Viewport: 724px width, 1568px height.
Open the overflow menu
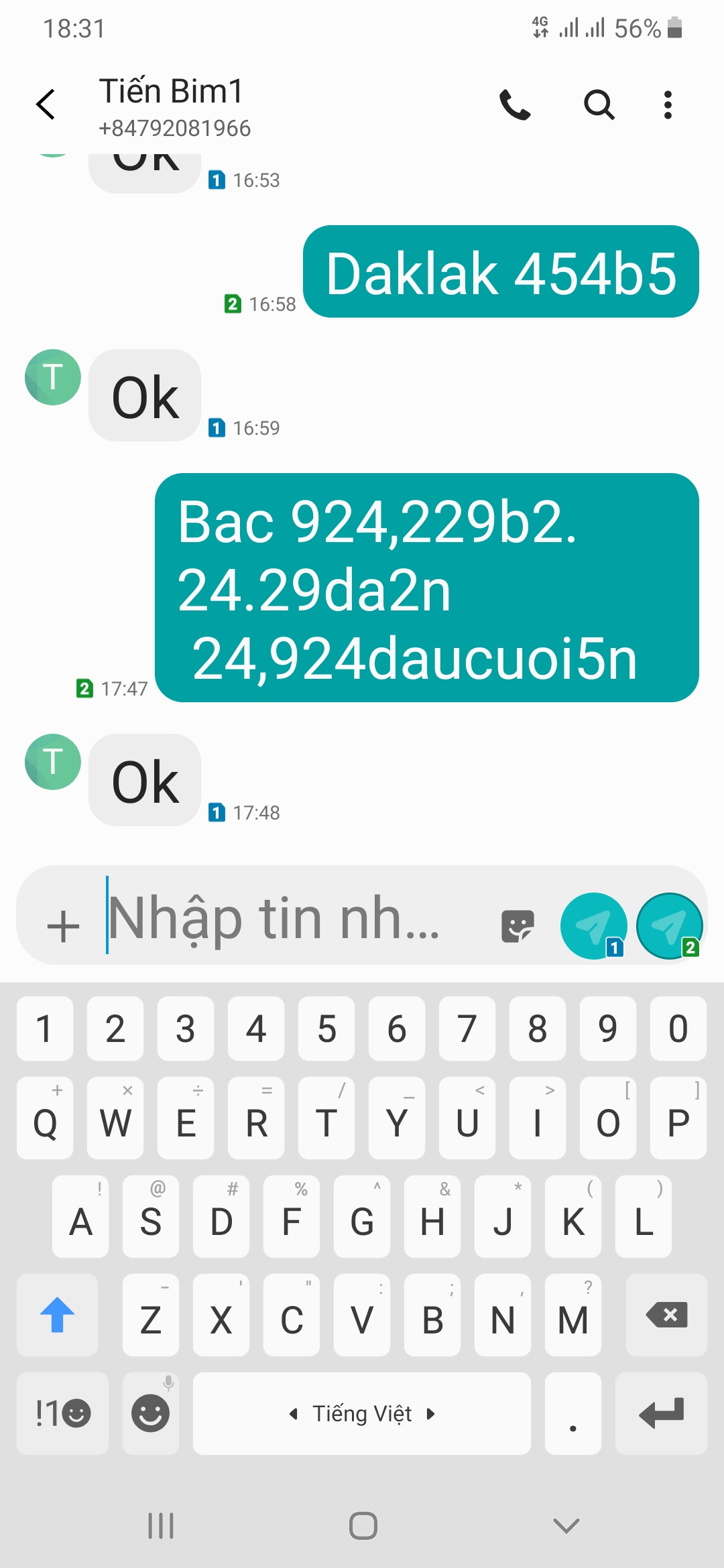(x=667, y=105)
